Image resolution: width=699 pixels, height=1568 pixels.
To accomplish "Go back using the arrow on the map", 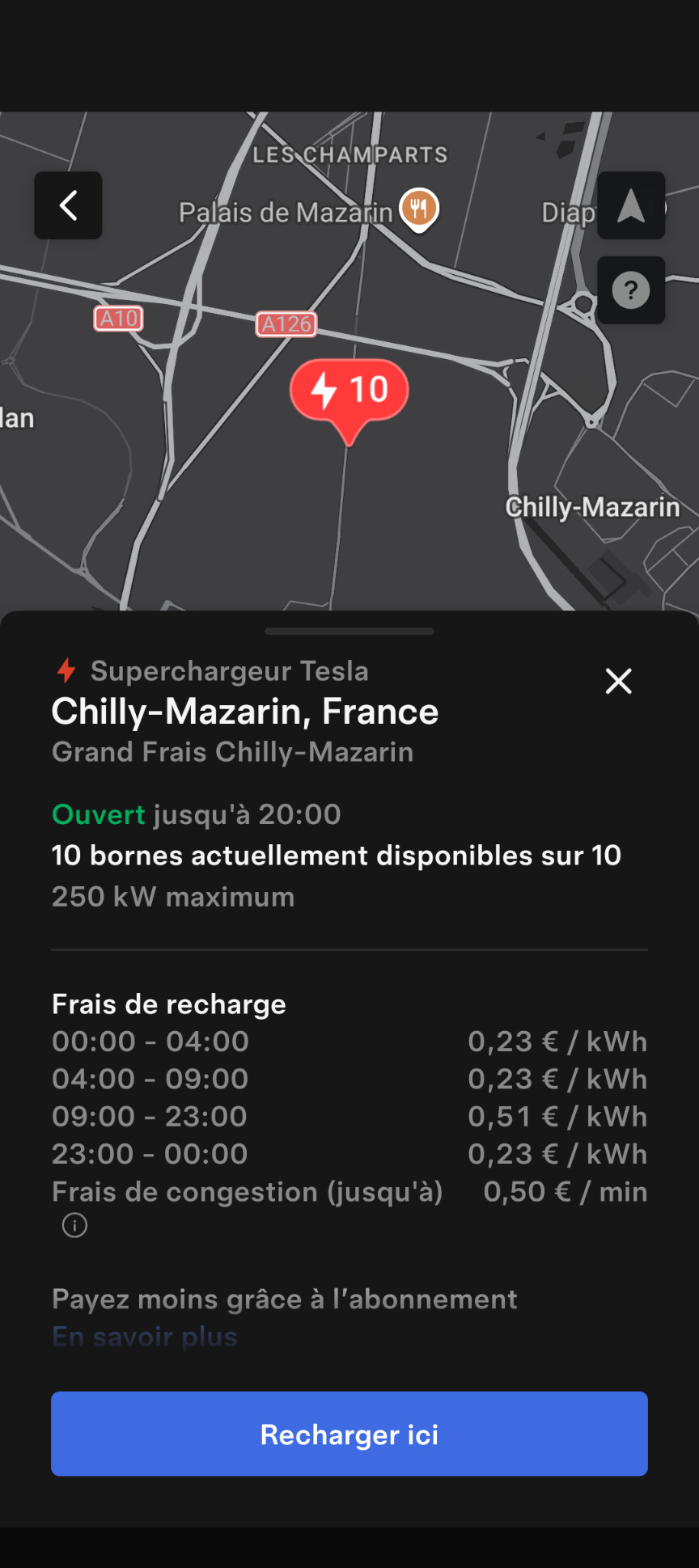I will [68, 205].
